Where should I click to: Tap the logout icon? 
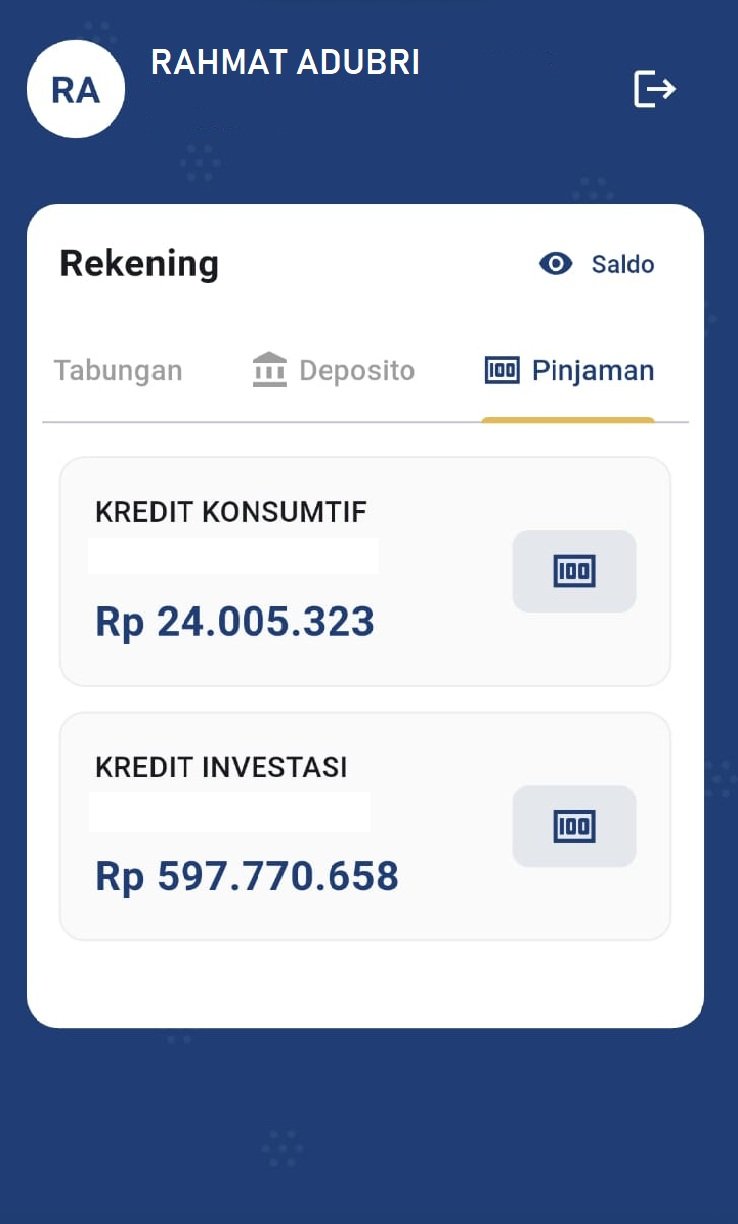[x=655, y=90]
